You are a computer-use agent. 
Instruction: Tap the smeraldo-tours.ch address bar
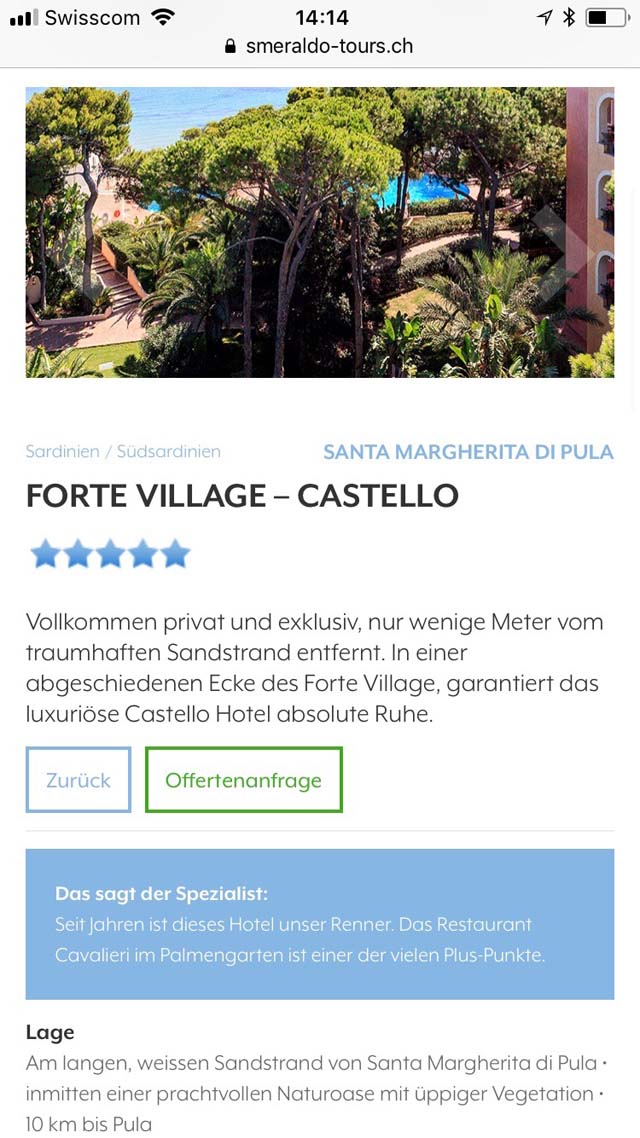319,46
